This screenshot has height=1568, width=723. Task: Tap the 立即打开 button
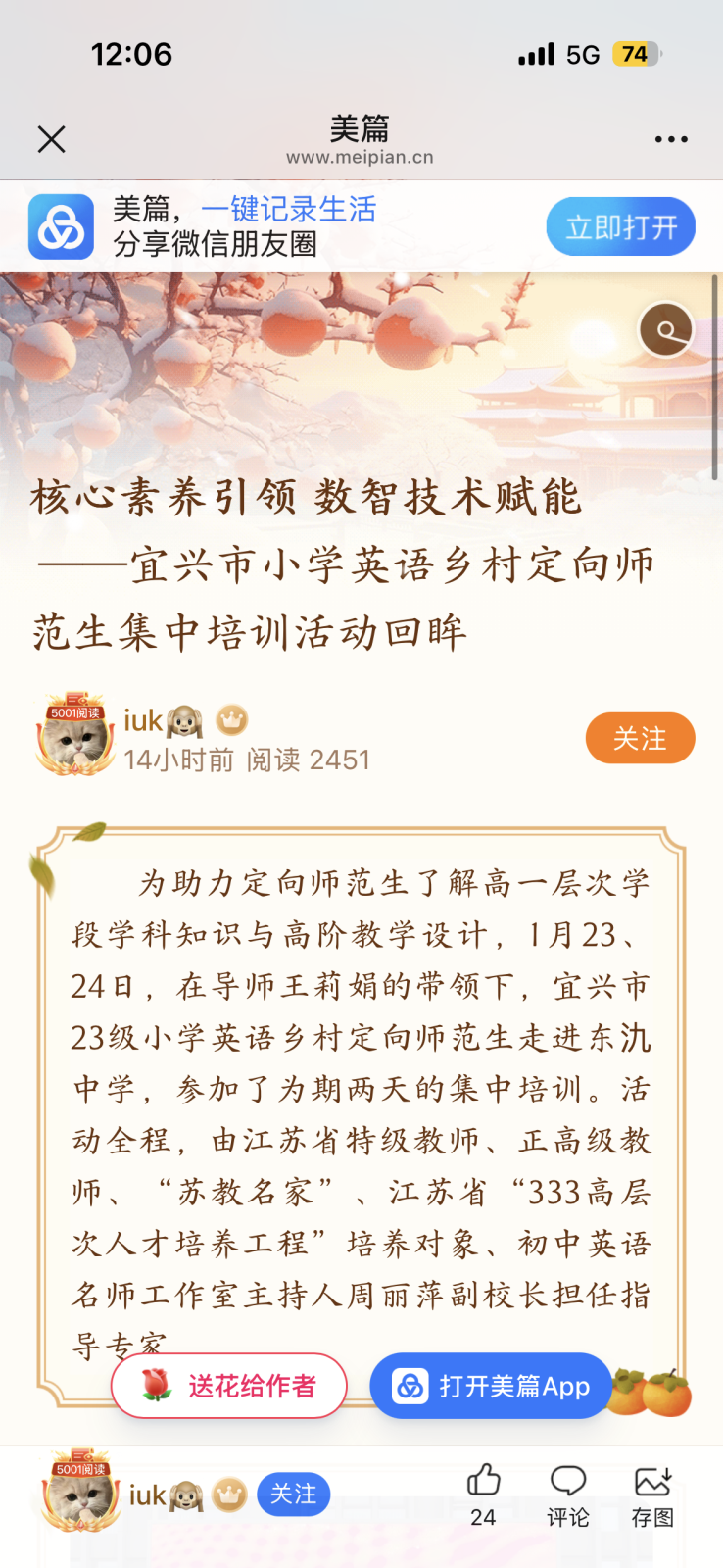620,227
